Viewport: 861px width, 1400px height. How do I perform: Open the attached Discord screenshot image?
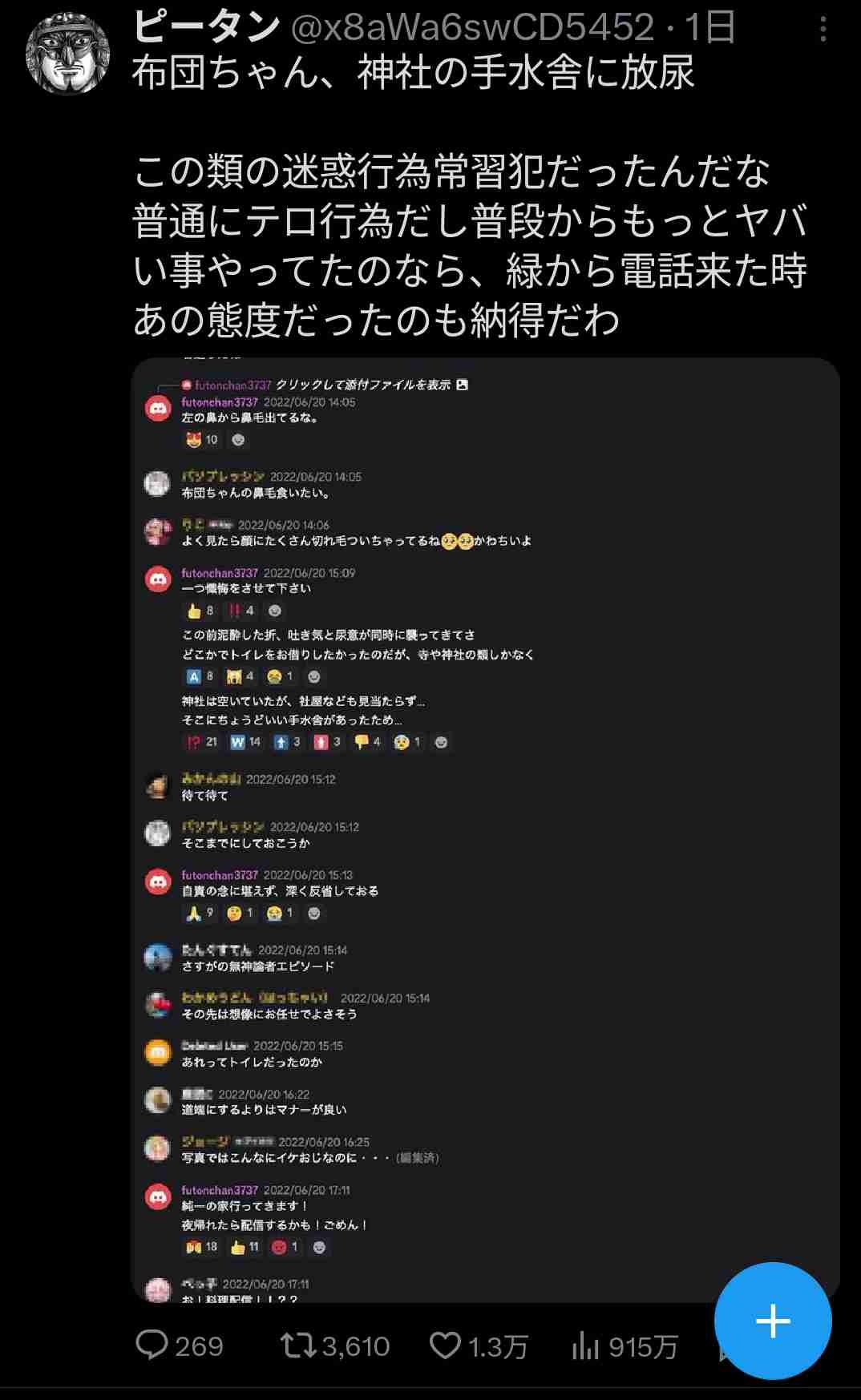(485, 829)
